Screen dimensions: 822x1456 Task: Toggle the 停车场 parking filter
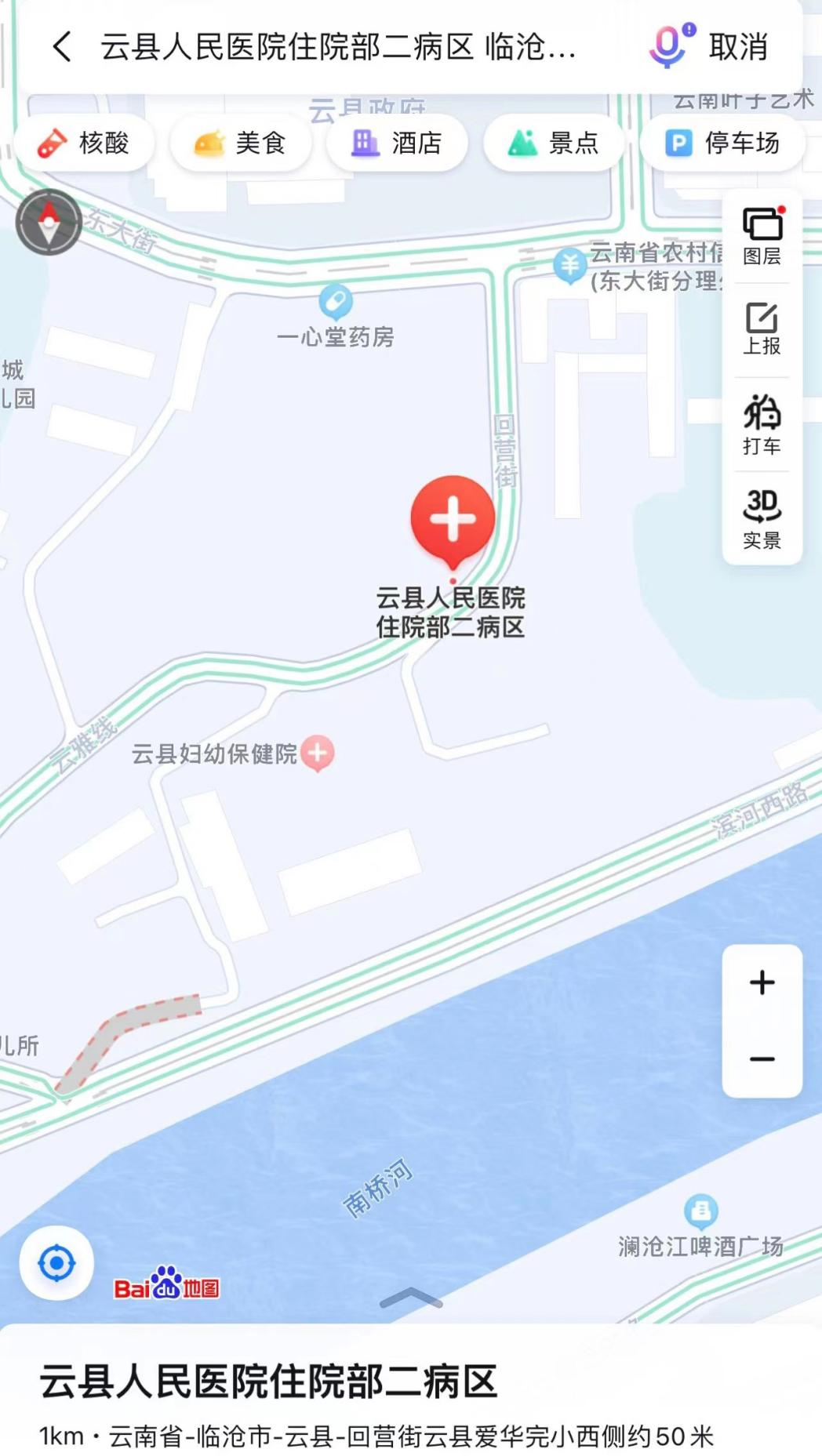tap(721, 142)
